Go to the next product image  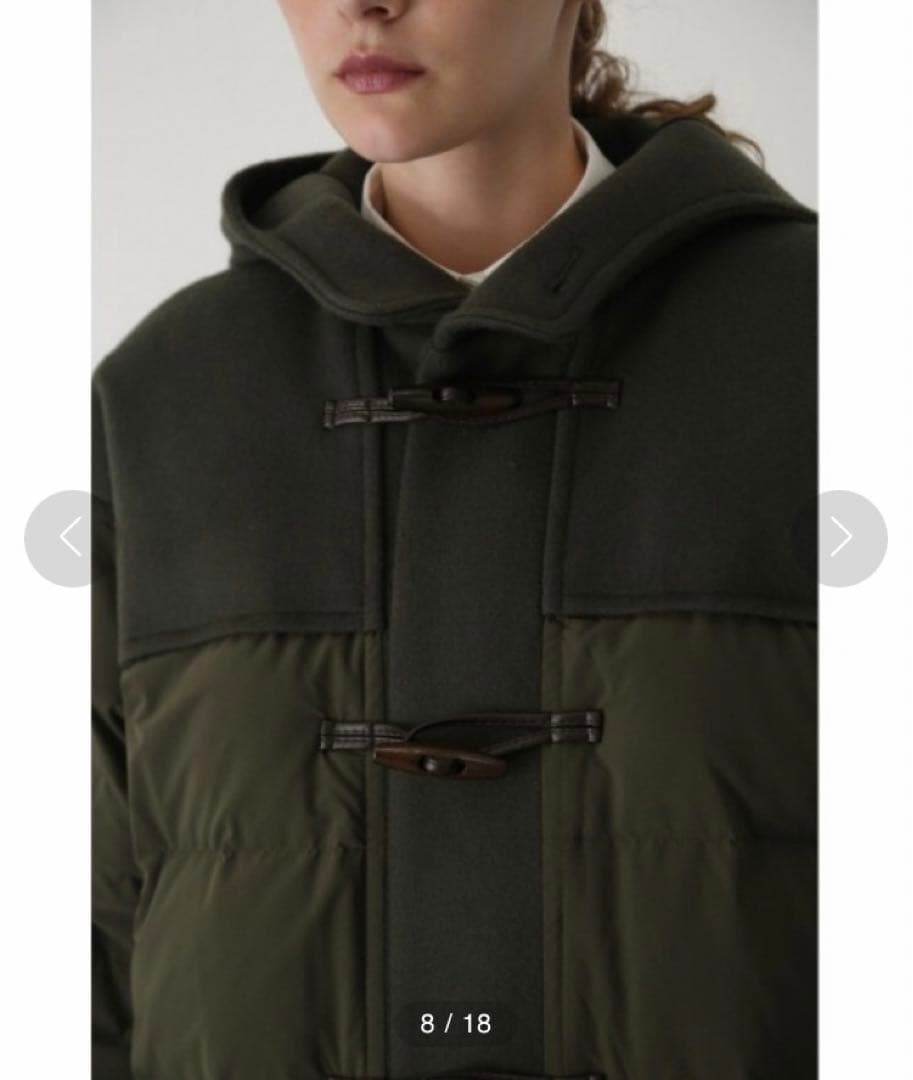[x=843, y=538]
